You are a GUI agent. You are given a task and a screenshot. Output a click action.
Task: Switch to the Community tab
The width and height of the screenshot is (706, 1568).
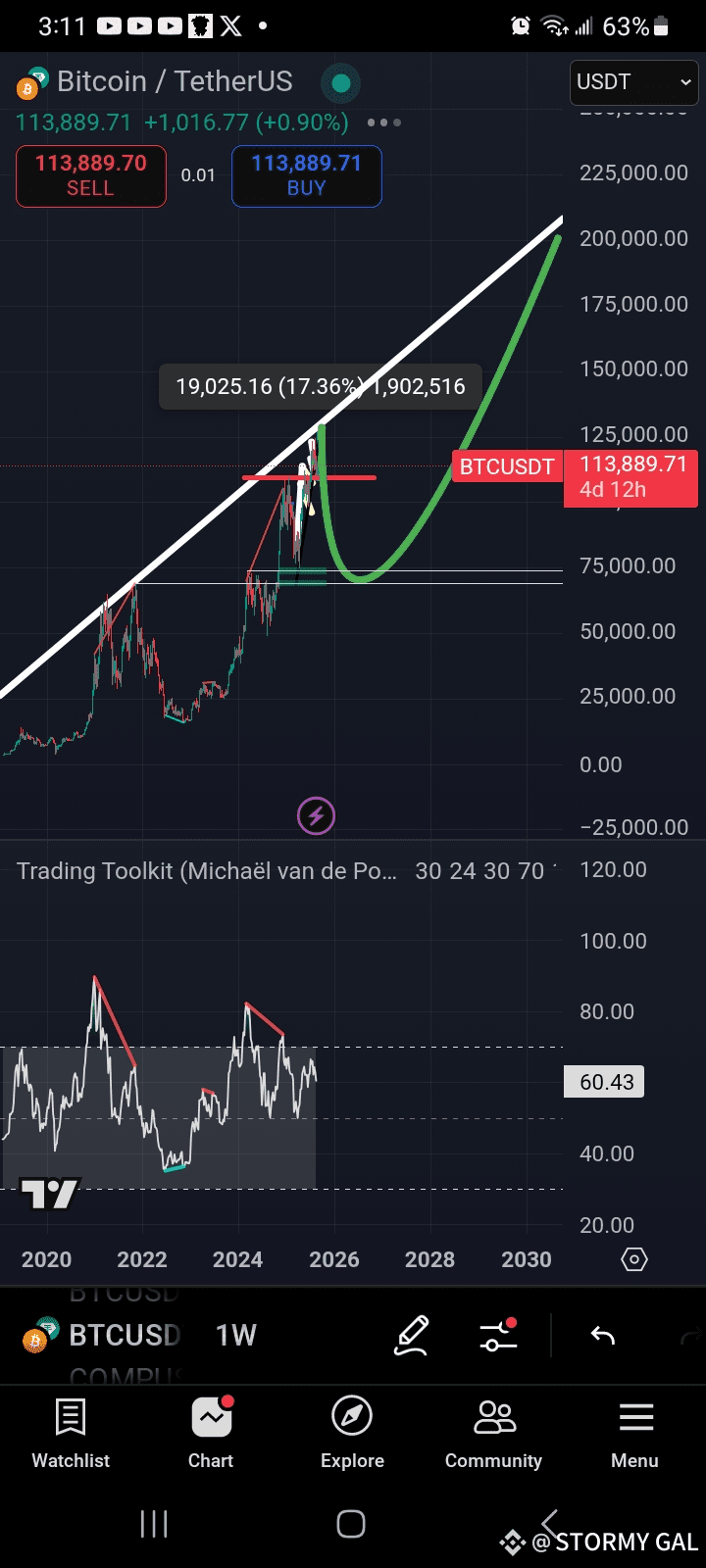coord(493,1434)
